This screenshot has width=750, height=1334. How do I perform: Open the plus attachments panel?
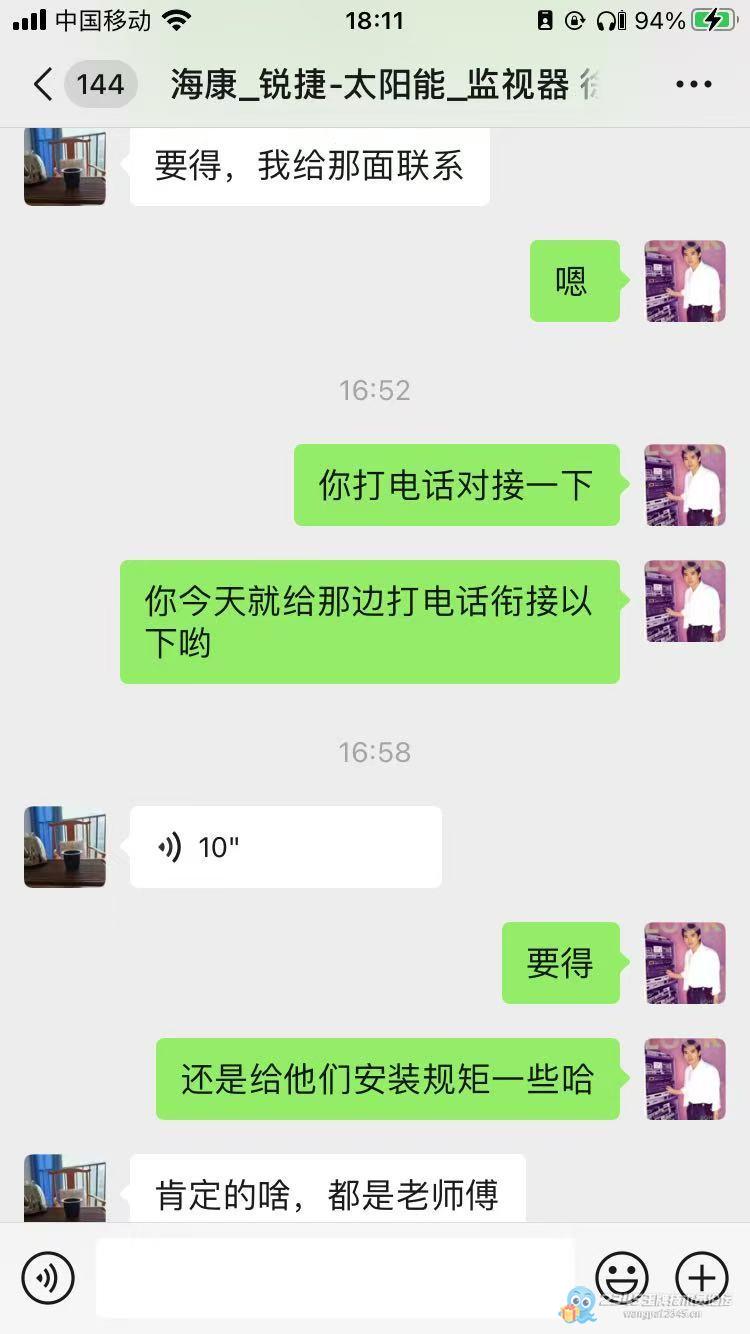(701, 1277)
